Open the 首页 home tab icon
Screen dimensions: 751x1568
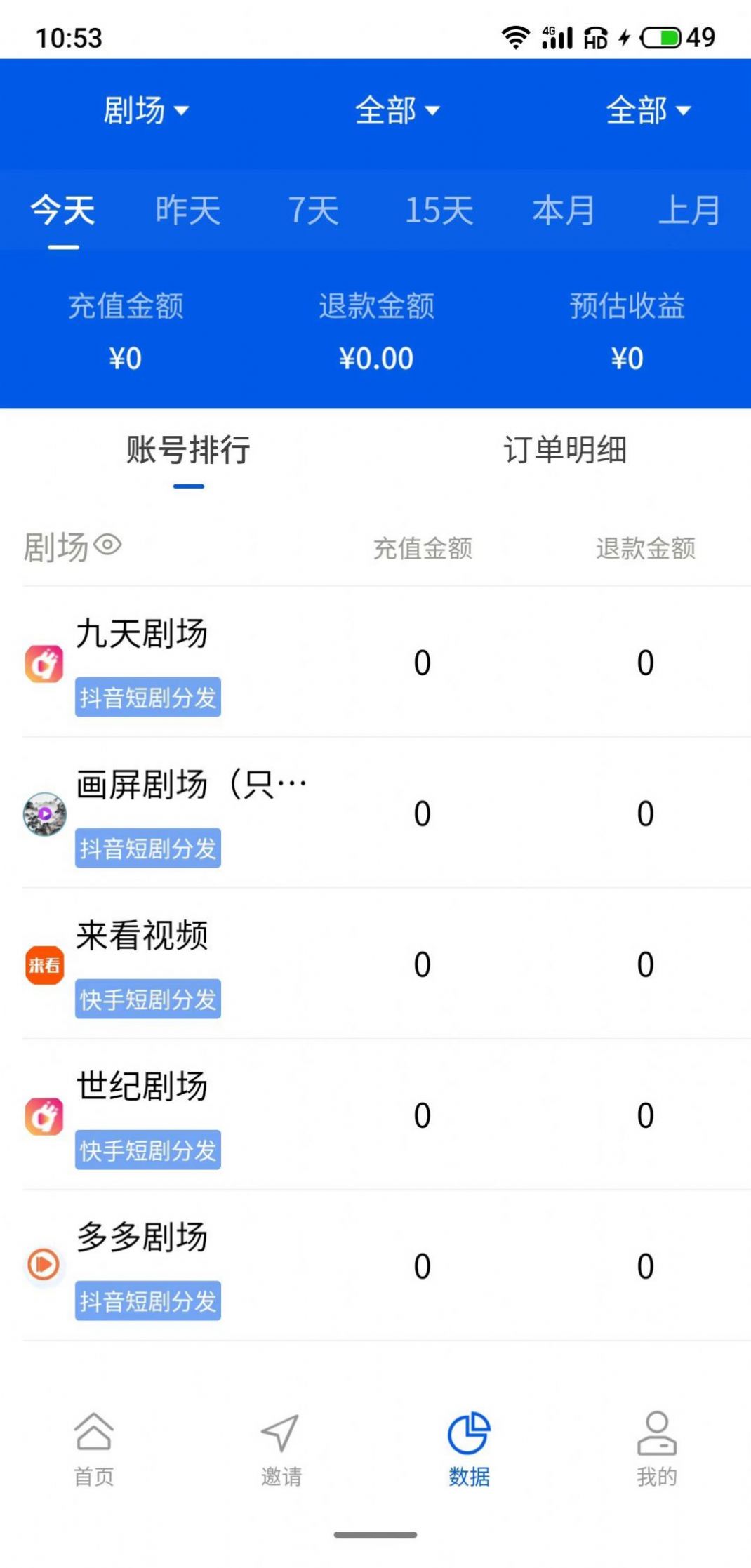click(x=94, y=1437)
